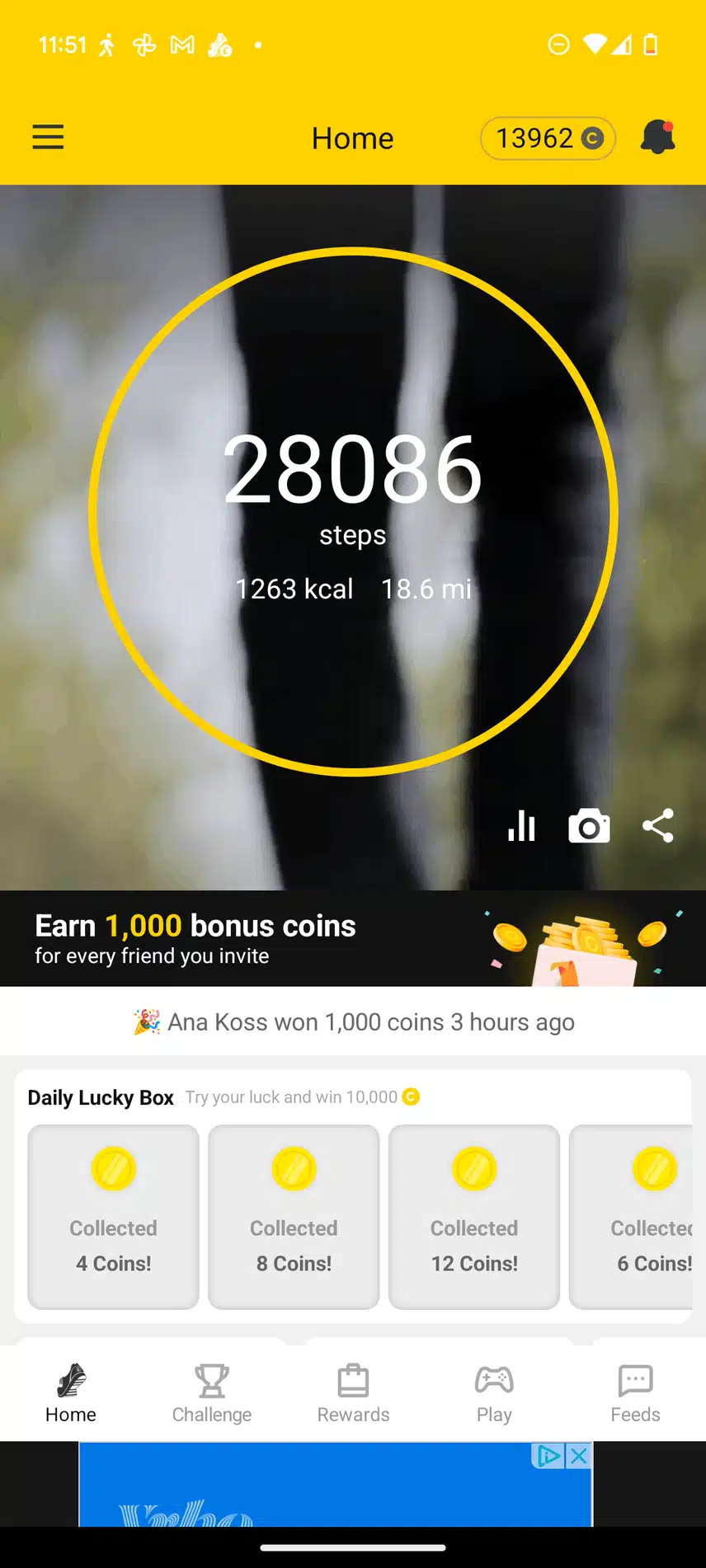This screenshot has width=706, height=1568.
Task: Tap the 13962 coin balance badge
Action: coord(548,138)
